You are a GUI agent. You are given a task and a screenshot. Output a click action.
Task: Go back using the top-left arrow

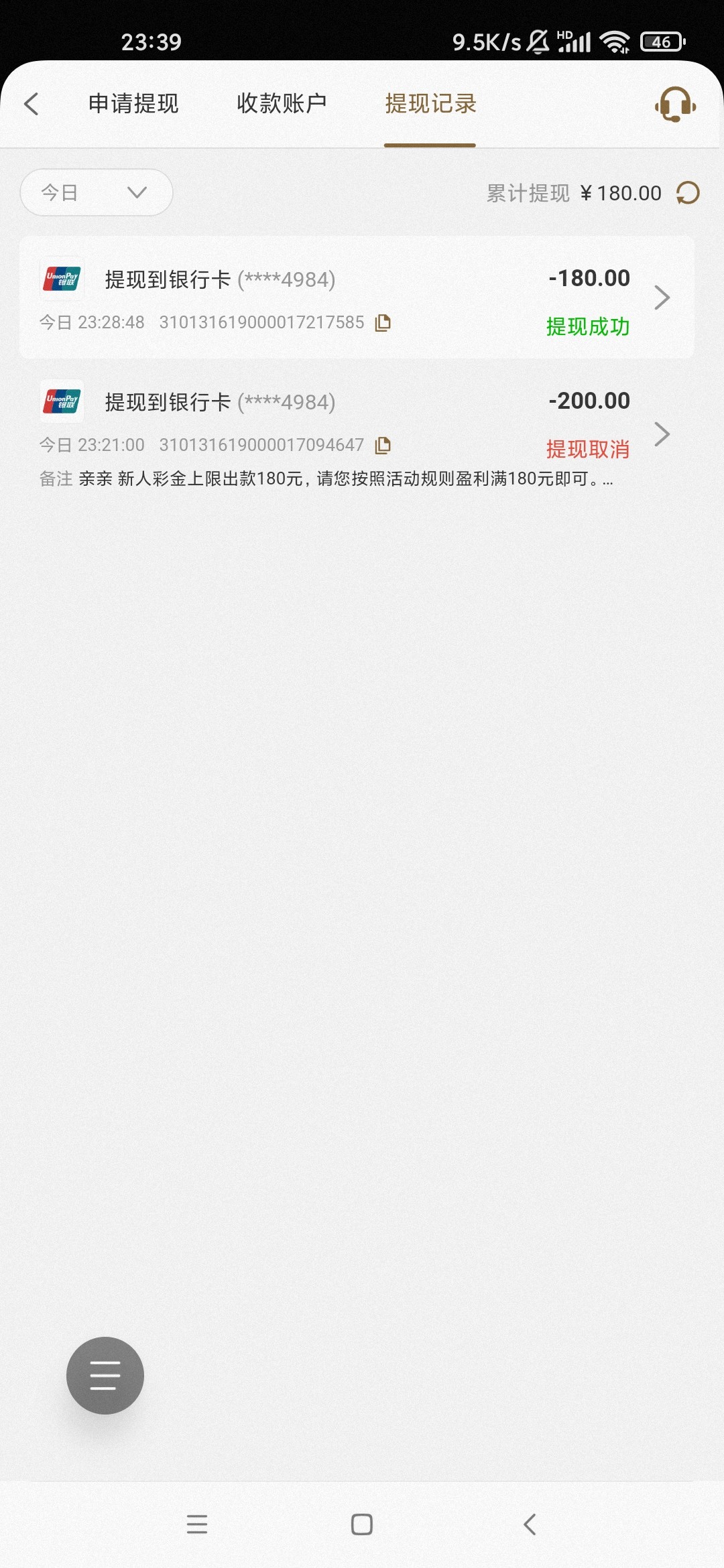[32, 104]
